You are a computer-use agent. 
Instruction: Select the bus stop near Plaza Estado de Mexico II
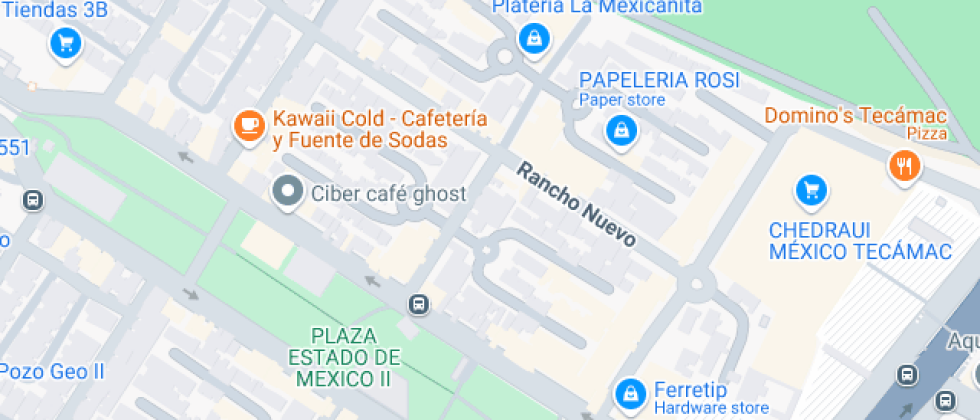(x=418, y=303)
